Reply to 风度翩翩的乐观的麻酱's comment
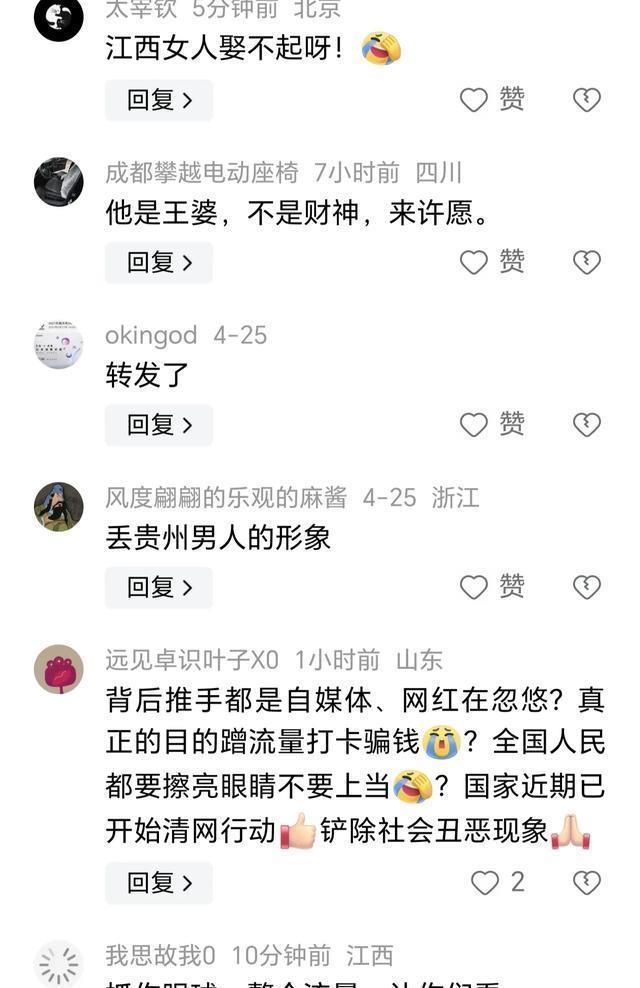Image resolution: width=640 pixels, height=988 pixels. click(159, 587)
